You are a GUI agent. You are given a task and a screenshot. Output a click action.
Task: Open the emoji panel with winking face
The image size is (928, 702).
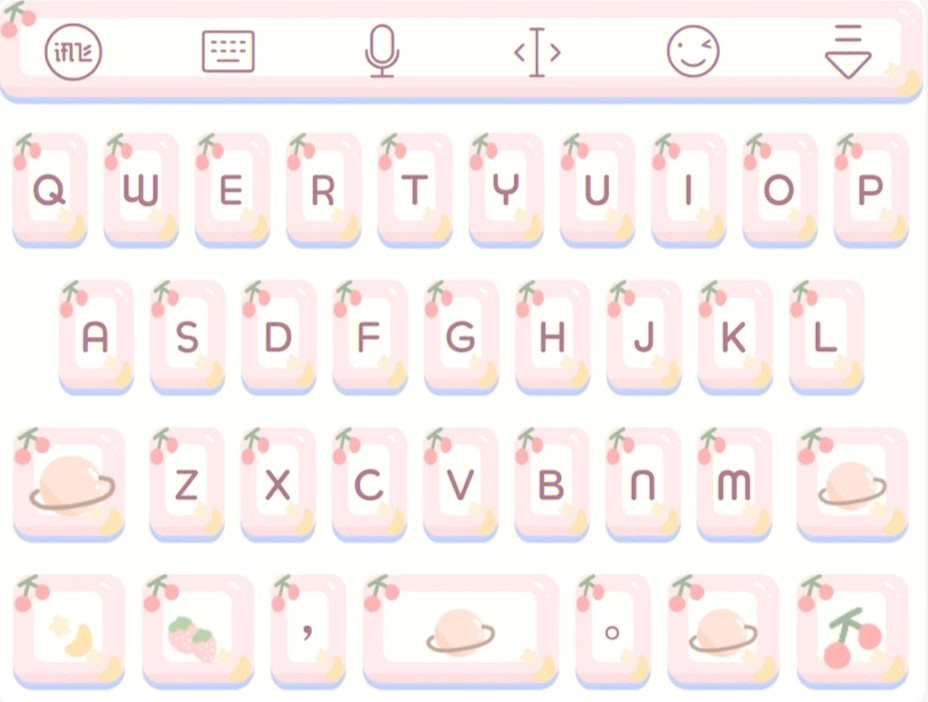[693, 51]
